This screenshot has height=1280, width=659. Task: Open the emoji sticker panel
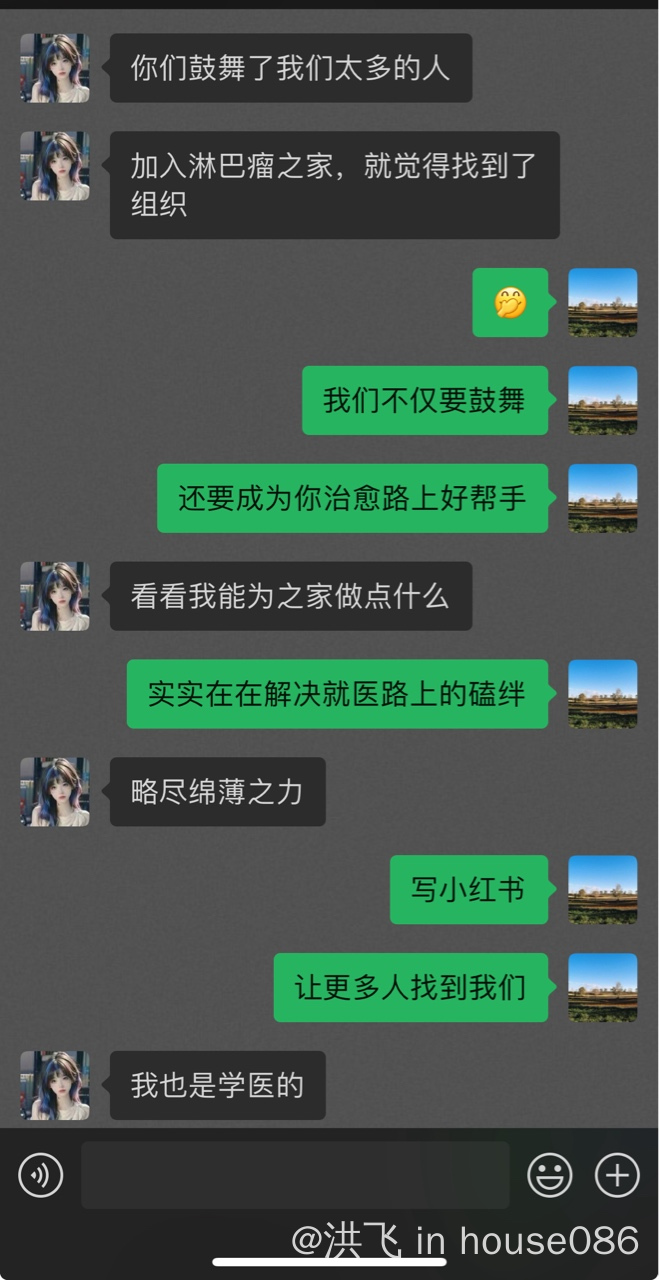(549, 1175)
